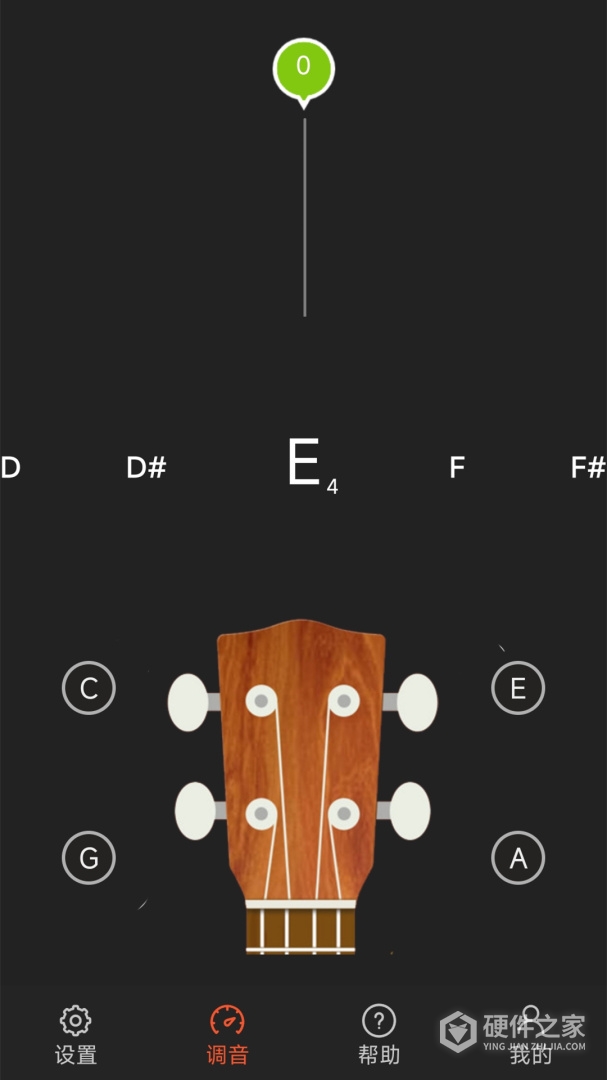
Task: Select the G string button
Action: (x=89, y=858)
